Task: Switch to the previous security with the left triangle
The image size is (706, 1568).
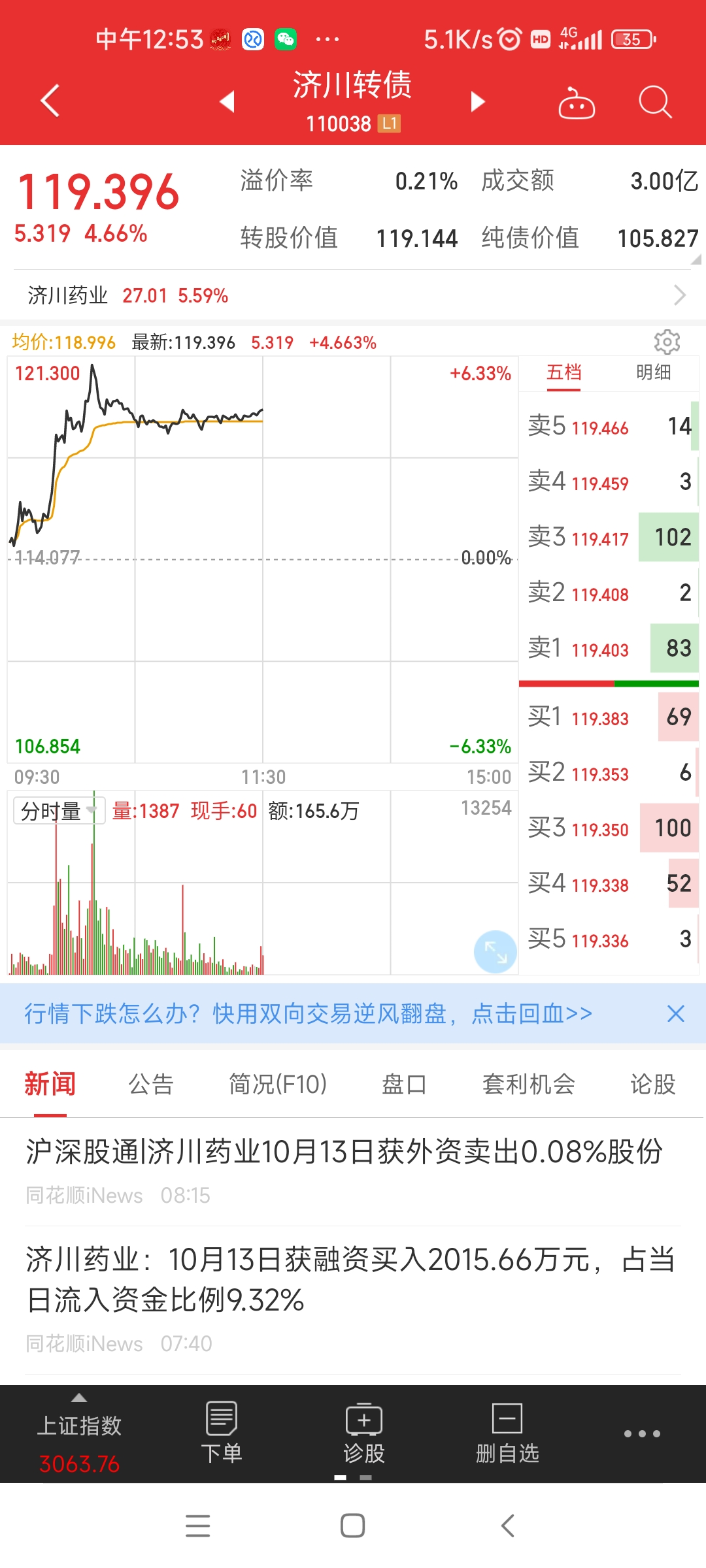Action: coord(227,101)
